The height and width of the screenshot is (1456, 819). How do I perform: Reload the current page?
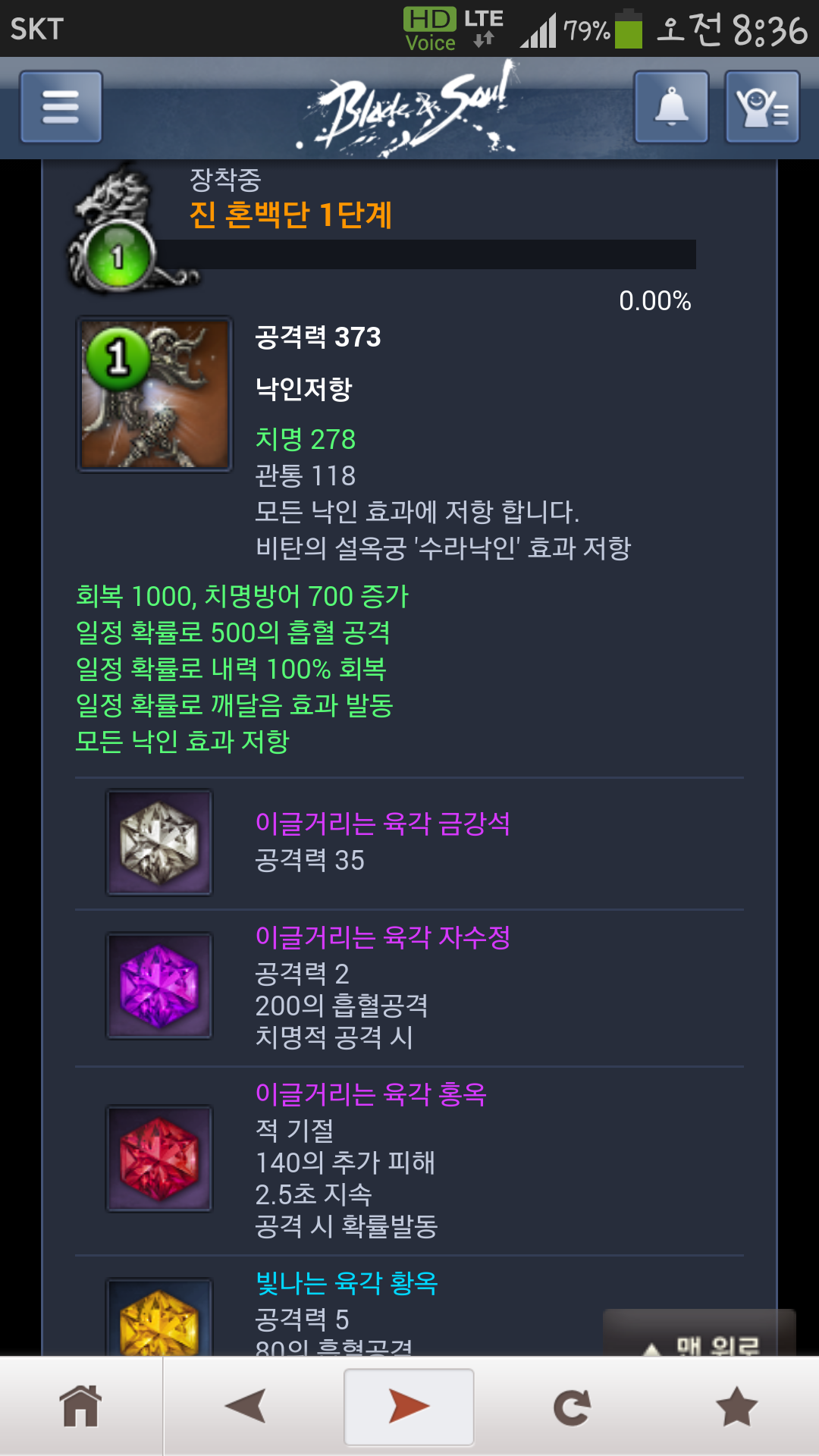[x=572, y=1406]
